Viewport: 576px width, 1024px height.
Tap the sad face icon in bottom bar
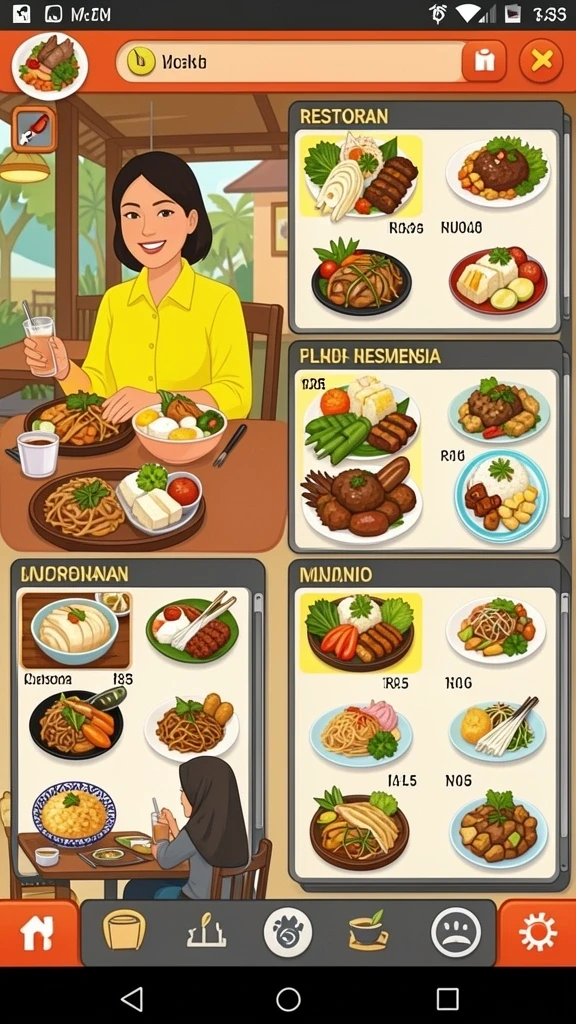(455, 932)
